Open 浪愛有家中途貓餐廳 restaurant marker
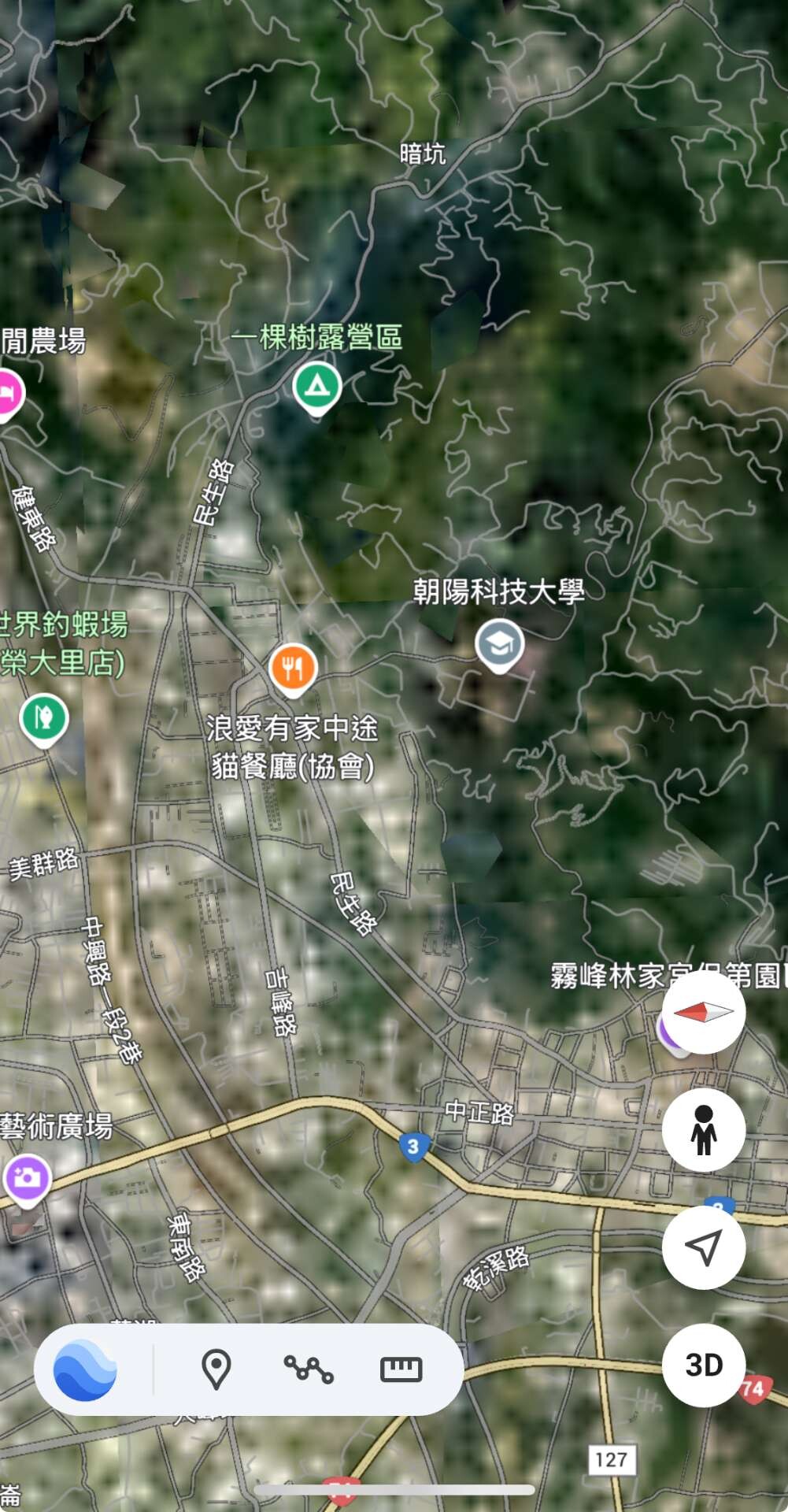788x1512 pixels. tap(293, 669)
